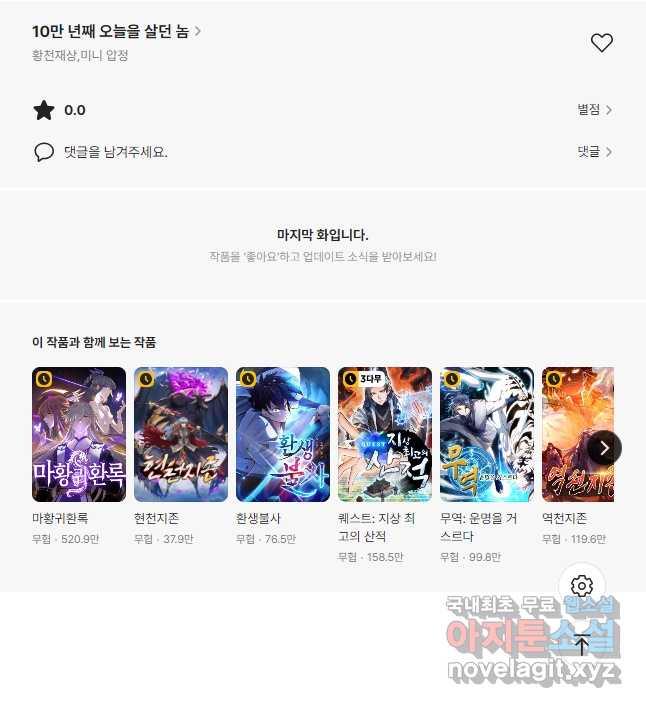Open the viewer settings gear
Image resolution: width=646 pixels, height=708 pixels.
[x=582, y=586]
